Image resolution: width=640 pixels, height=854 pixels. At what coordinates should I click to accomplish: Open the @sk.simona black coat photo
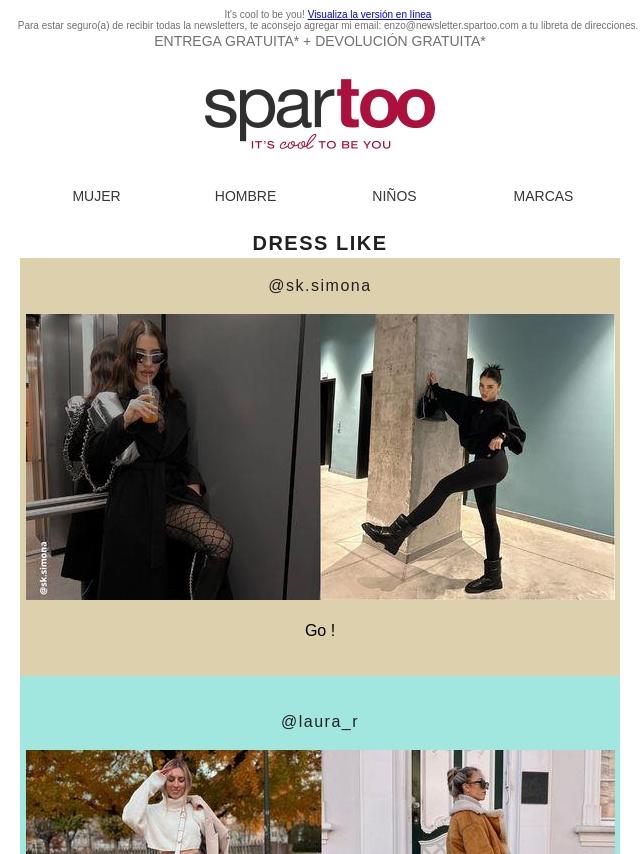pyautogui.click(x=173, y=456)
